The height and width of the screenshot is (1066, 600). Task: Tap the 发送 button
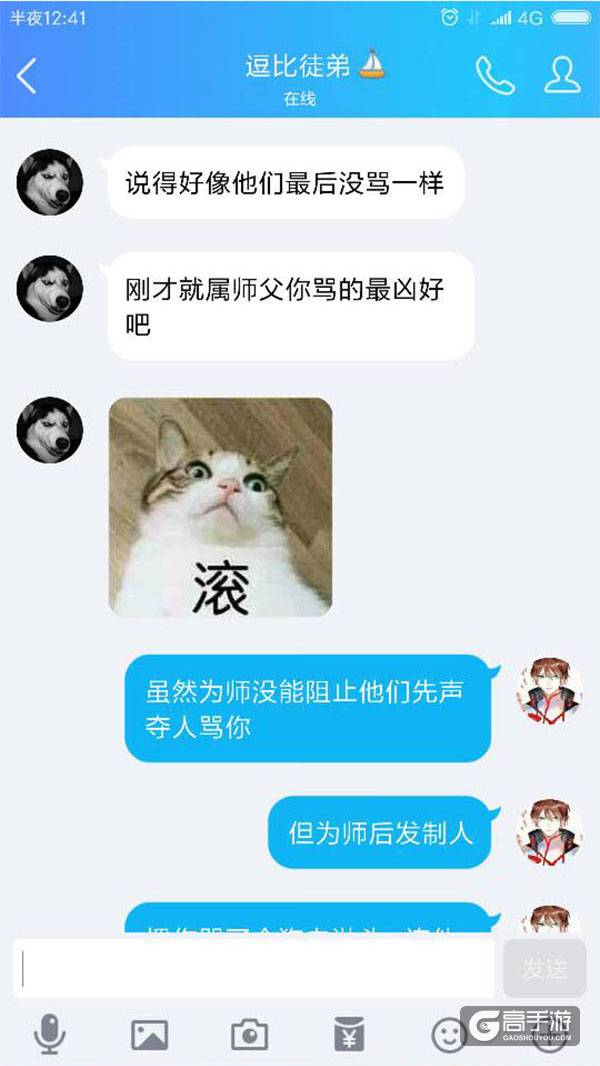point(544,968)
